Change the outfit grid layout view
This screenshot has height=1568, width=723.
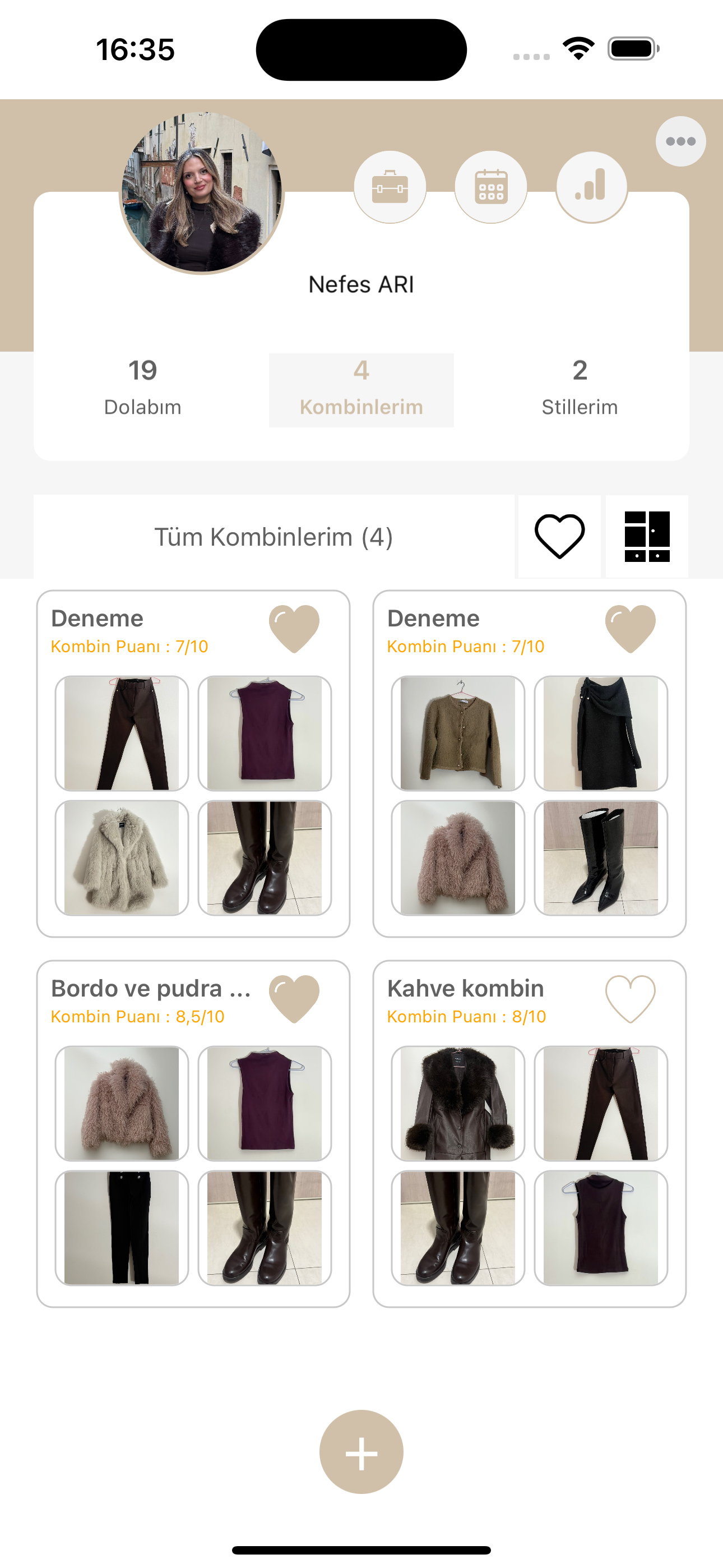pos(647,536)
